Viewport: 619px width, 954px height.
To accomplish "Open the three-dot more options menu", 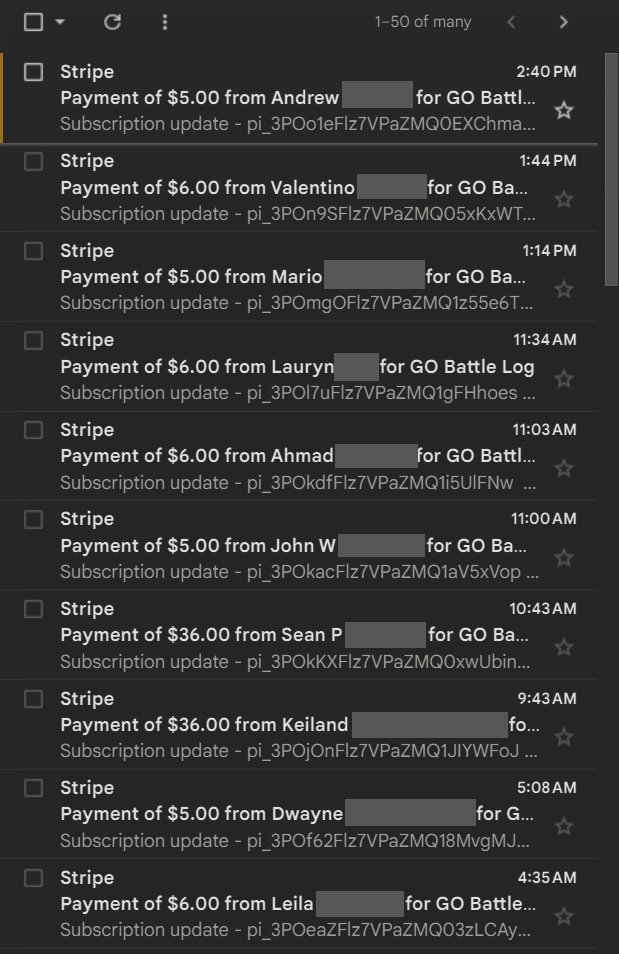I will pyautogui.click(x=165, y=22).
